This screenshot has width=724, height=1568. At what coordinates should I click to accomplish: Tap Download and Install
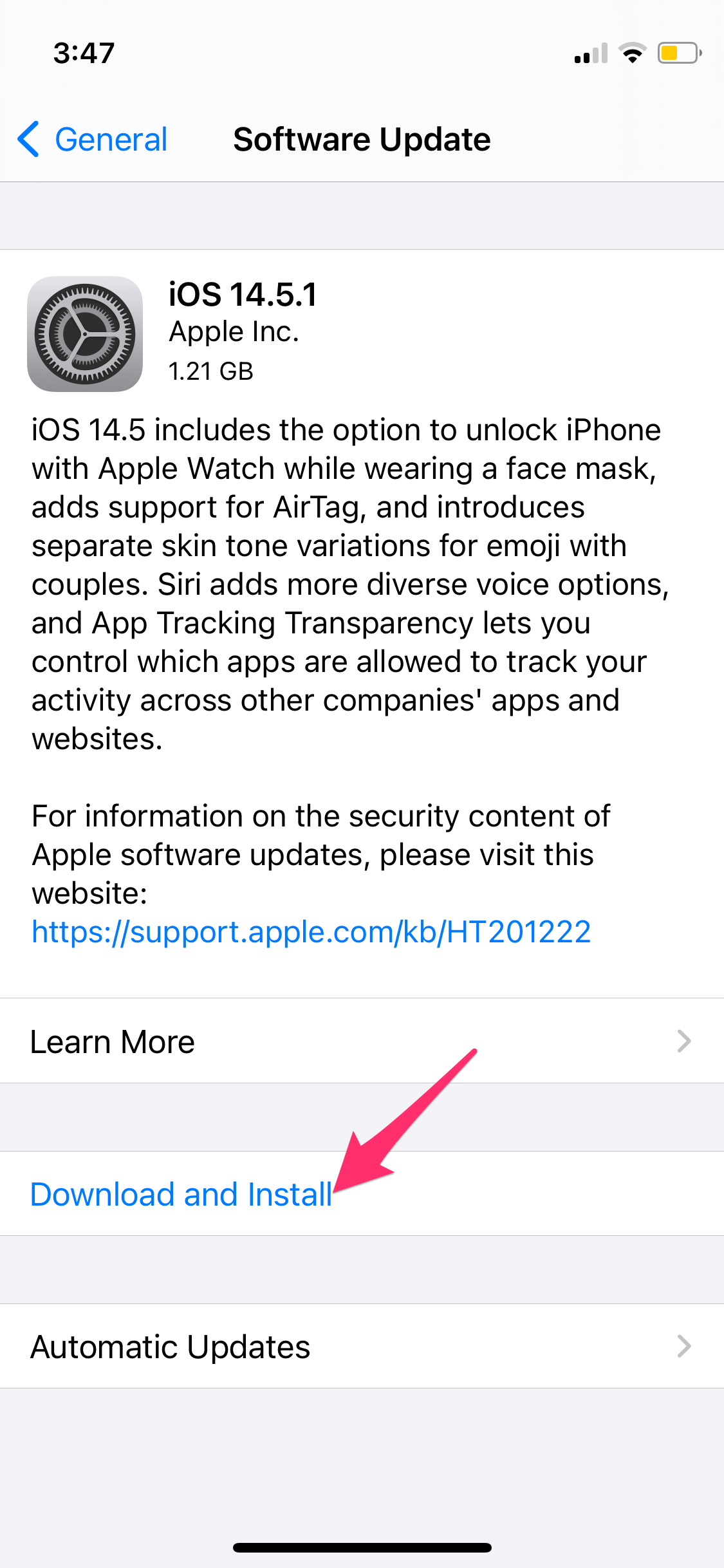click(181, 1195)
